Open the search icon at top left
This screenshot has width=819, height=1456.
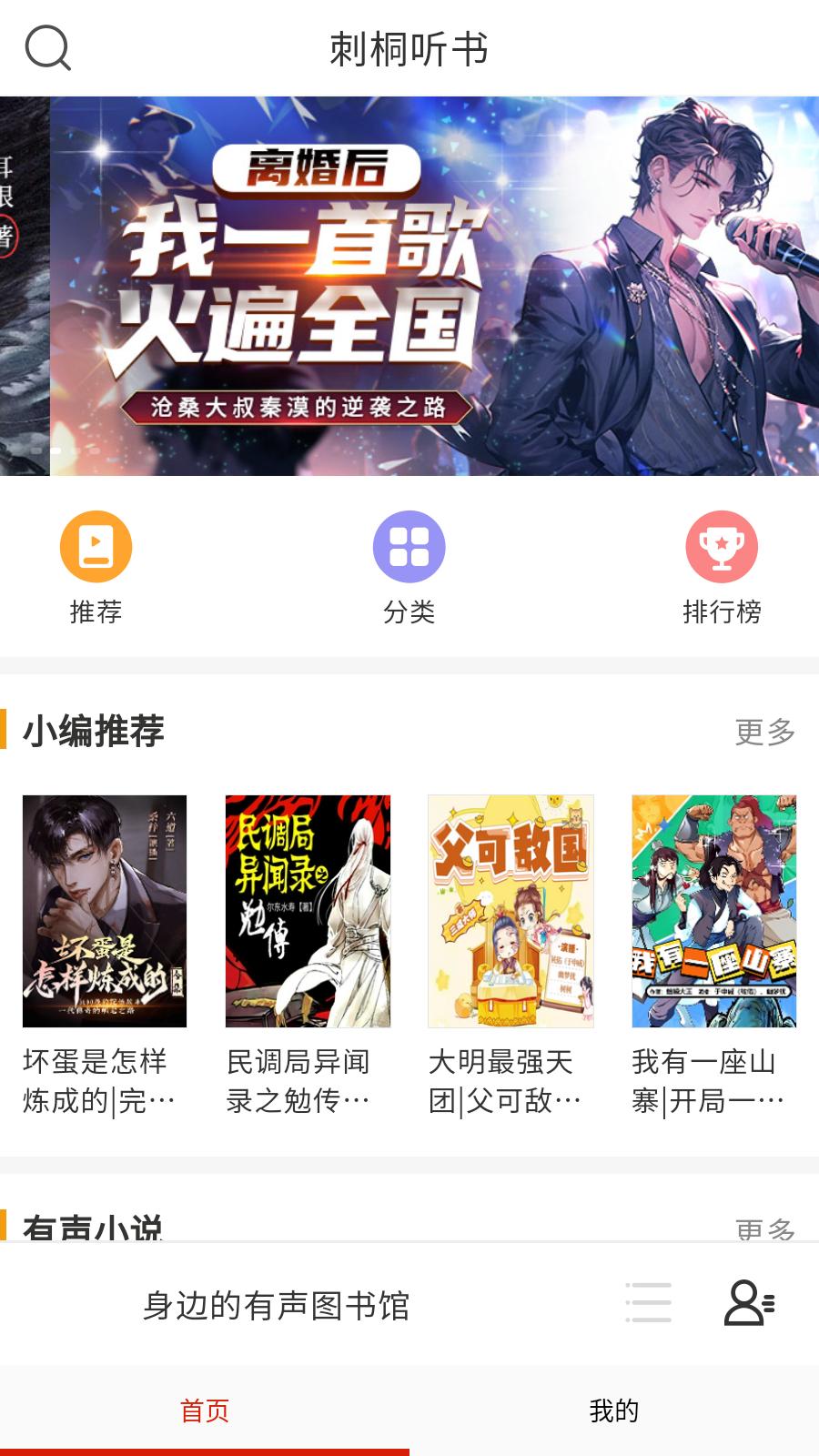click(48, 48)
